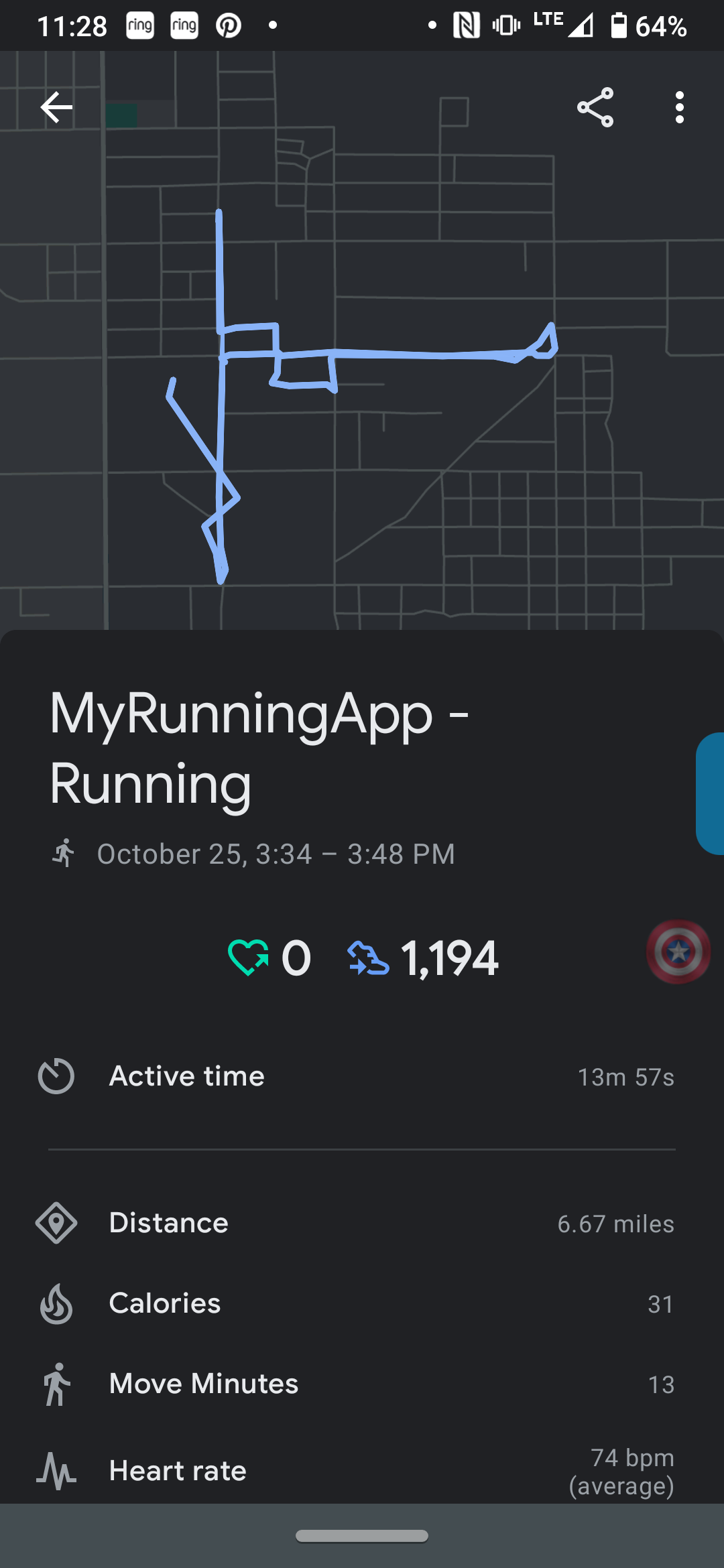Tap the navigation bar home pill
The image size is (724, 1568).
point(362,1536)
